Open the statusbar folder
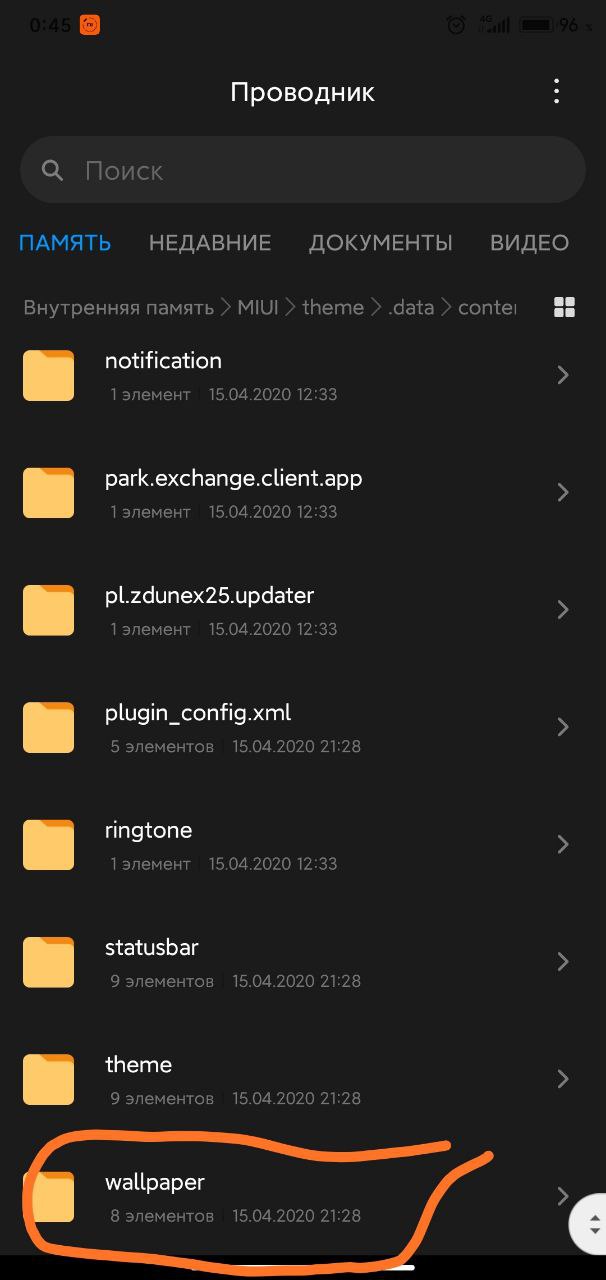 click(x=303, y=962)
